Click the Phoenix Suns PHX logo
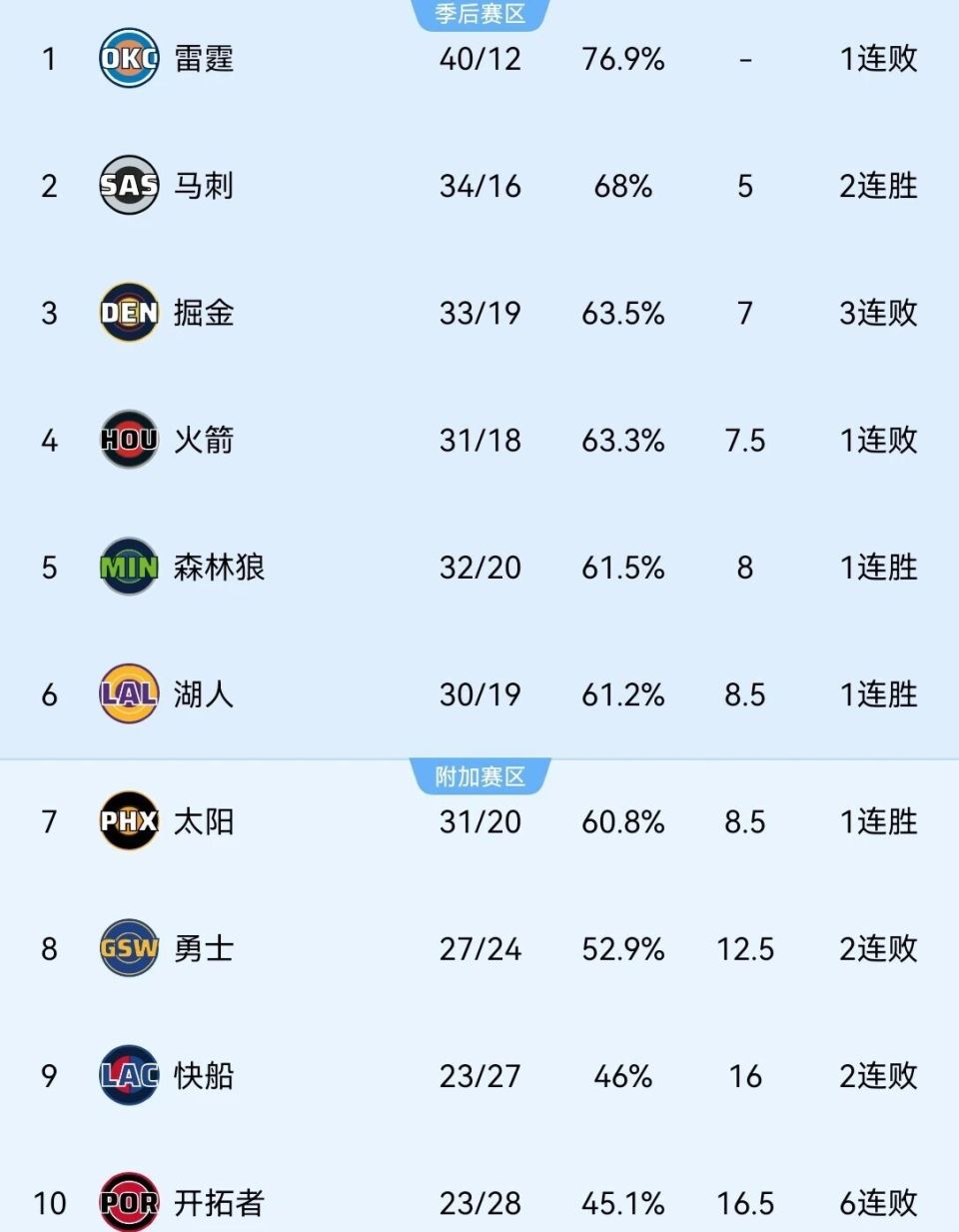 129,822
